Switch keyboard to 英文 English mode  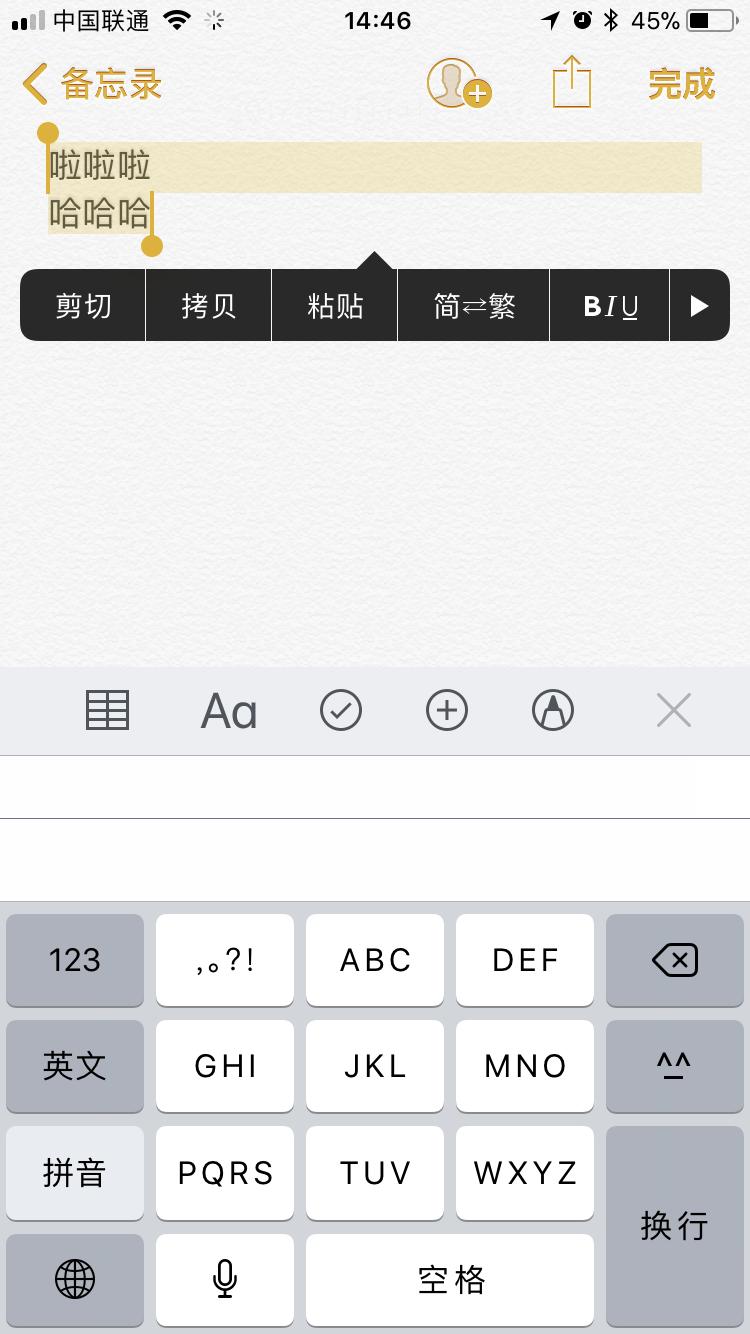[75, 1067]
